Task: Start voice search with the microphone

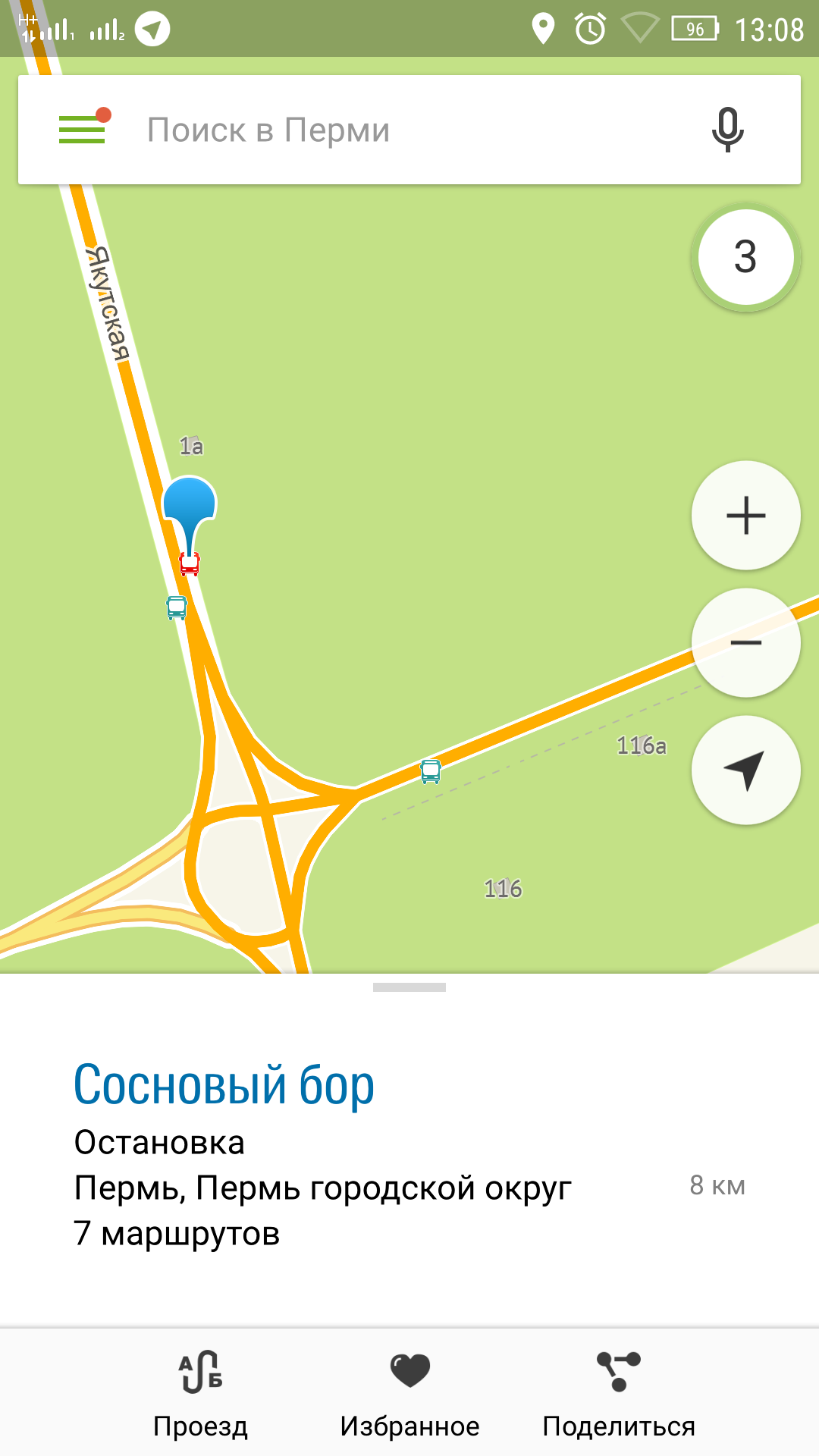Action: point(726,130)
